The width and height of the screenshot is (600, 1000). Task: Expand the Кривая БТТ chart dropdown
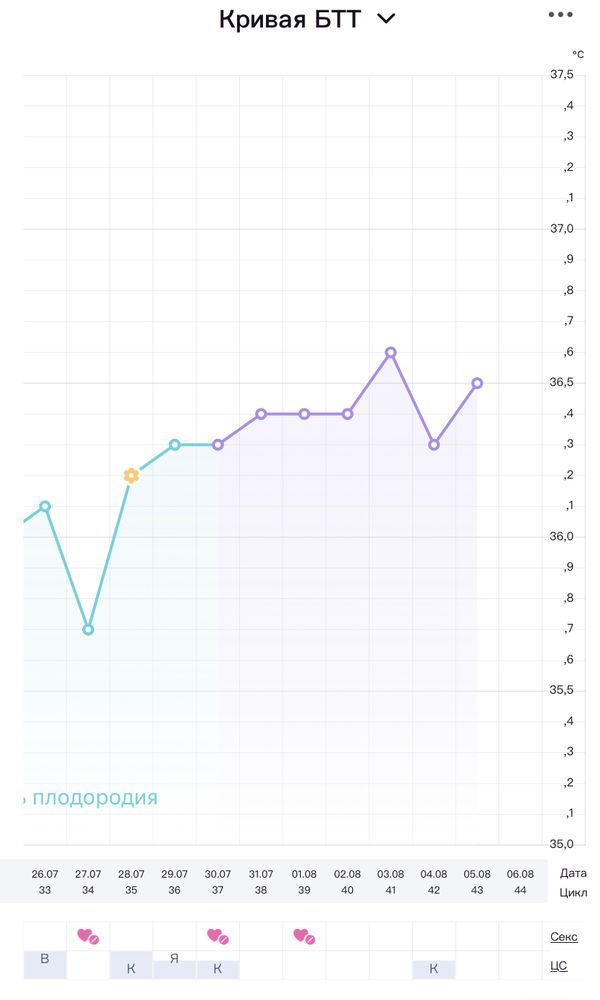[x=386, y=19]
